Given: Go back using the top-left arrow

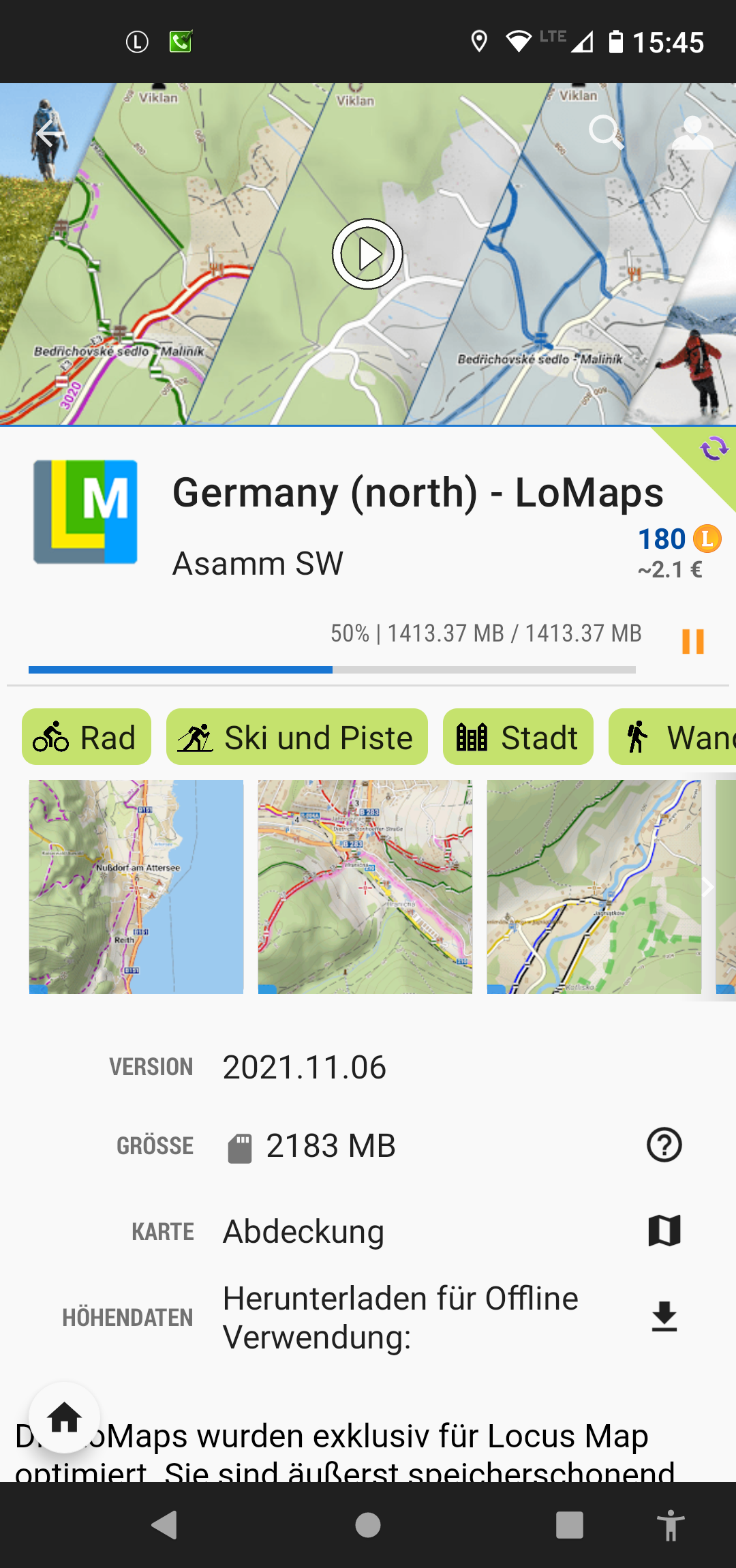Looking at the screenshot, I should tap(50, 134).
